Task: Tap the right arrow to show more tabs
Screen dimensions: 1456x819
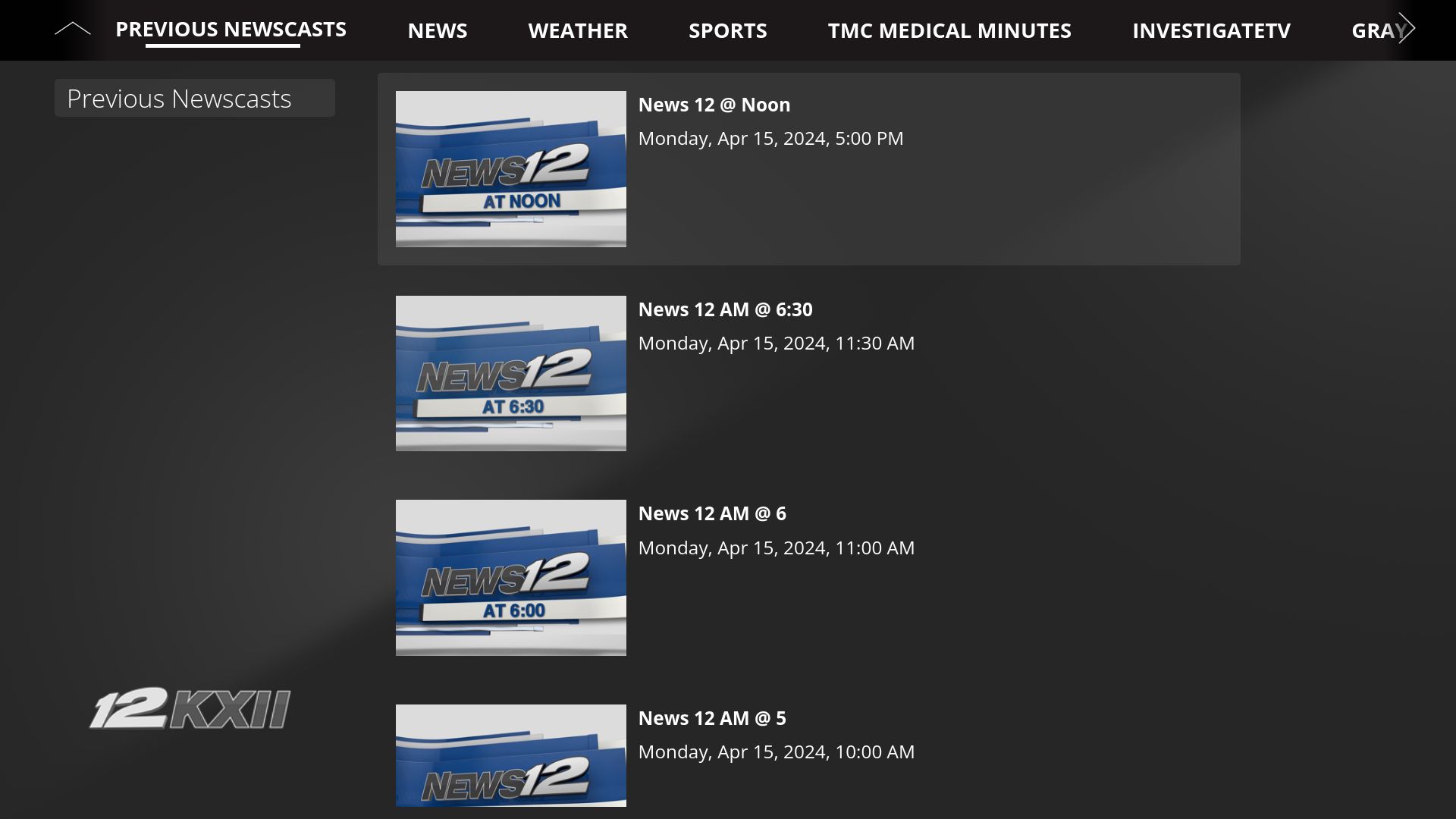Action: pyautogui.click(x=1407, y=29)
